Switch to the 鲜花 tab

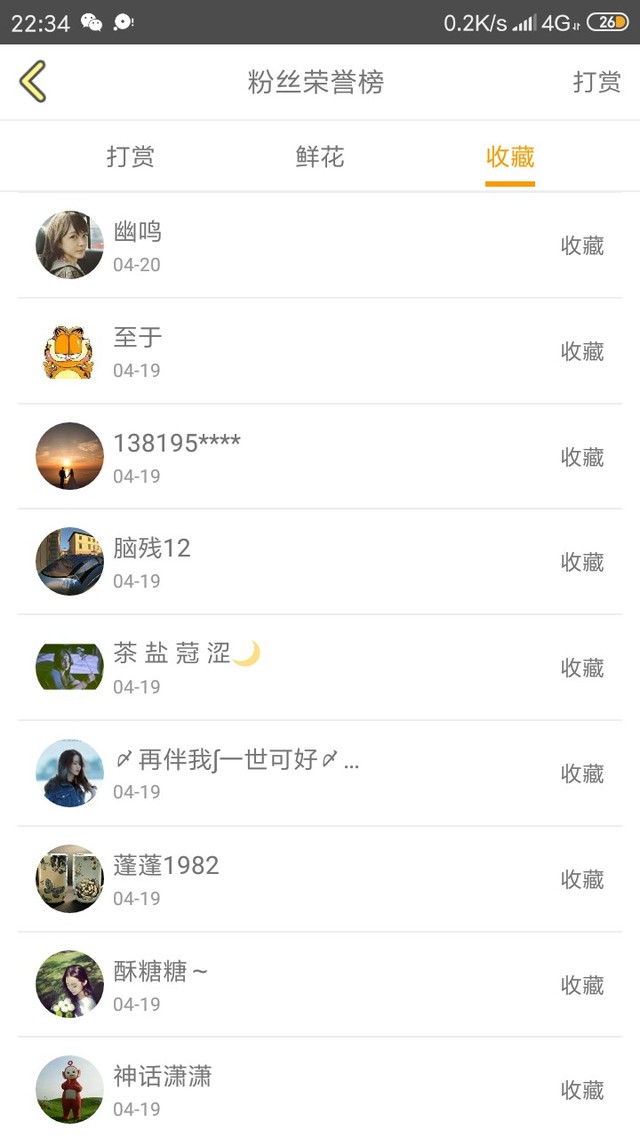coord(319,157)
